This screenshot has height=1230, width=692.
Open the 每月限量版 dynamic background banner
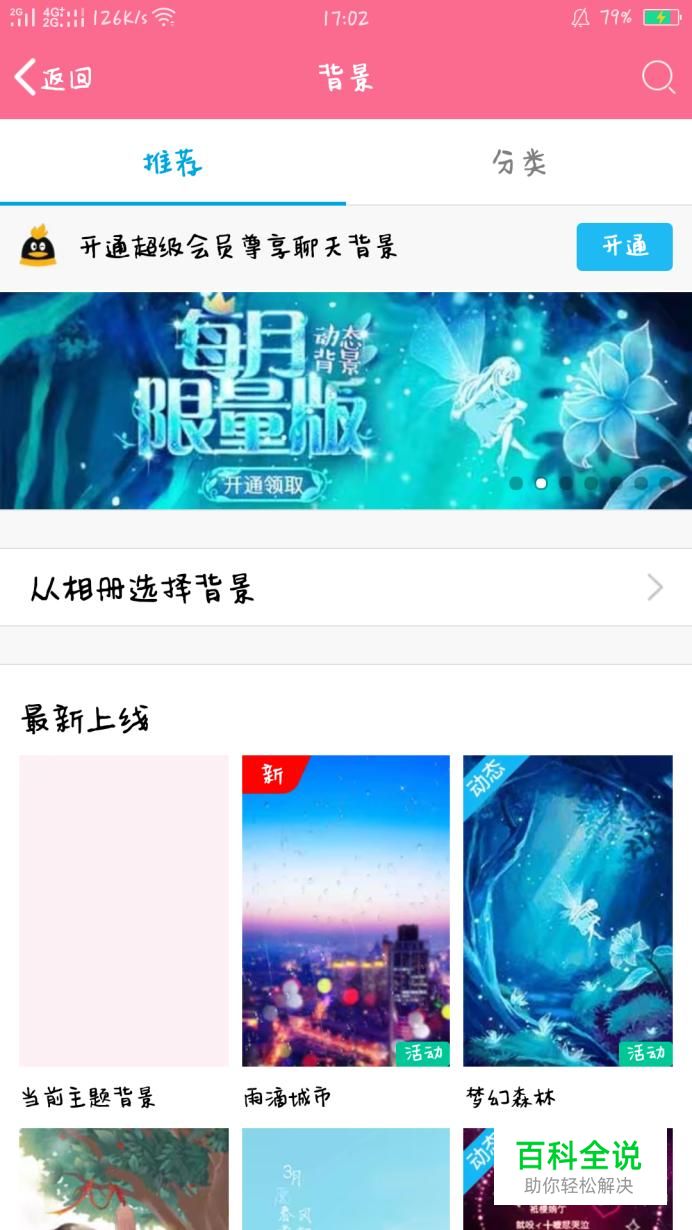click(x=345, y=400)
